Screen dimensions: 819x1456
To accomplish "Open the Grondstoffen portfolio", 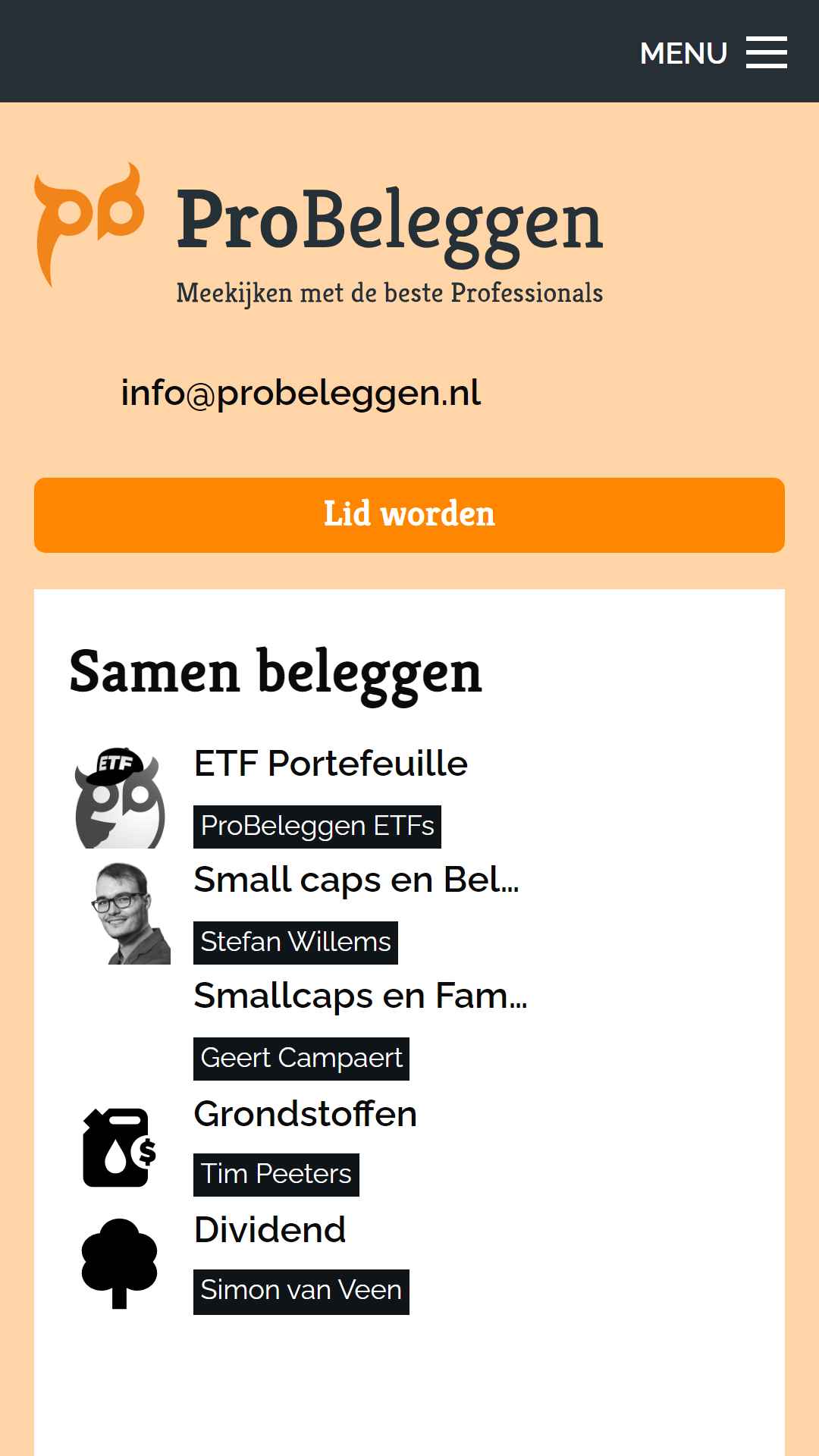I will click(306, 1114).
